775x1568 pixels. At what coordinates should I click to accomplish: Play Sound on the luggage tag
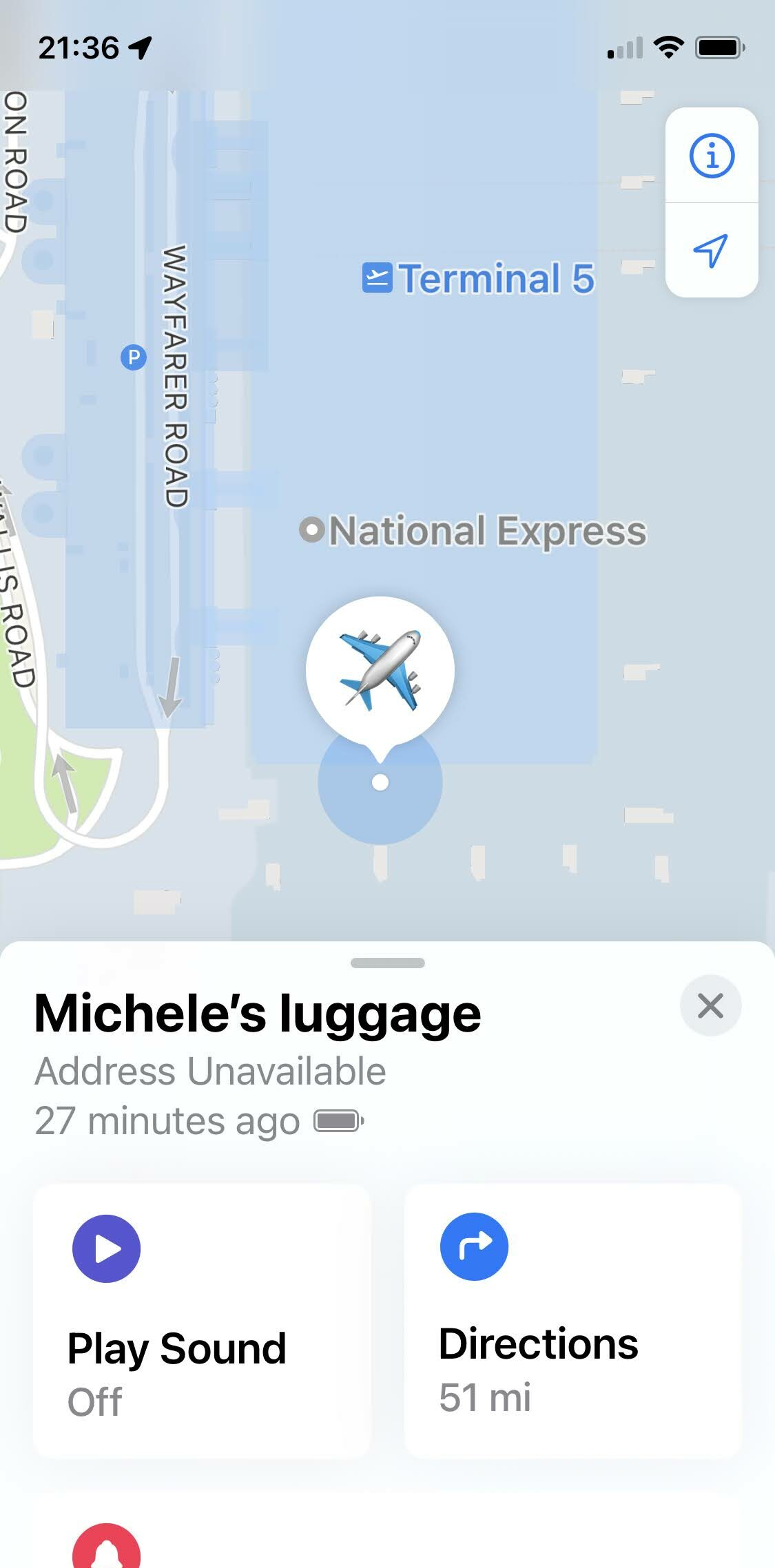pos(202,1321)
